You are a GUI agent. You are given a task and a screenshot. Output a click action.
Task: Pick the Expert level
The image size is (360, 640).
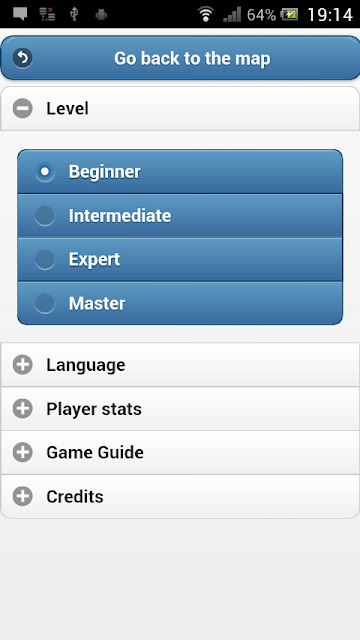[x=180, y=260]
